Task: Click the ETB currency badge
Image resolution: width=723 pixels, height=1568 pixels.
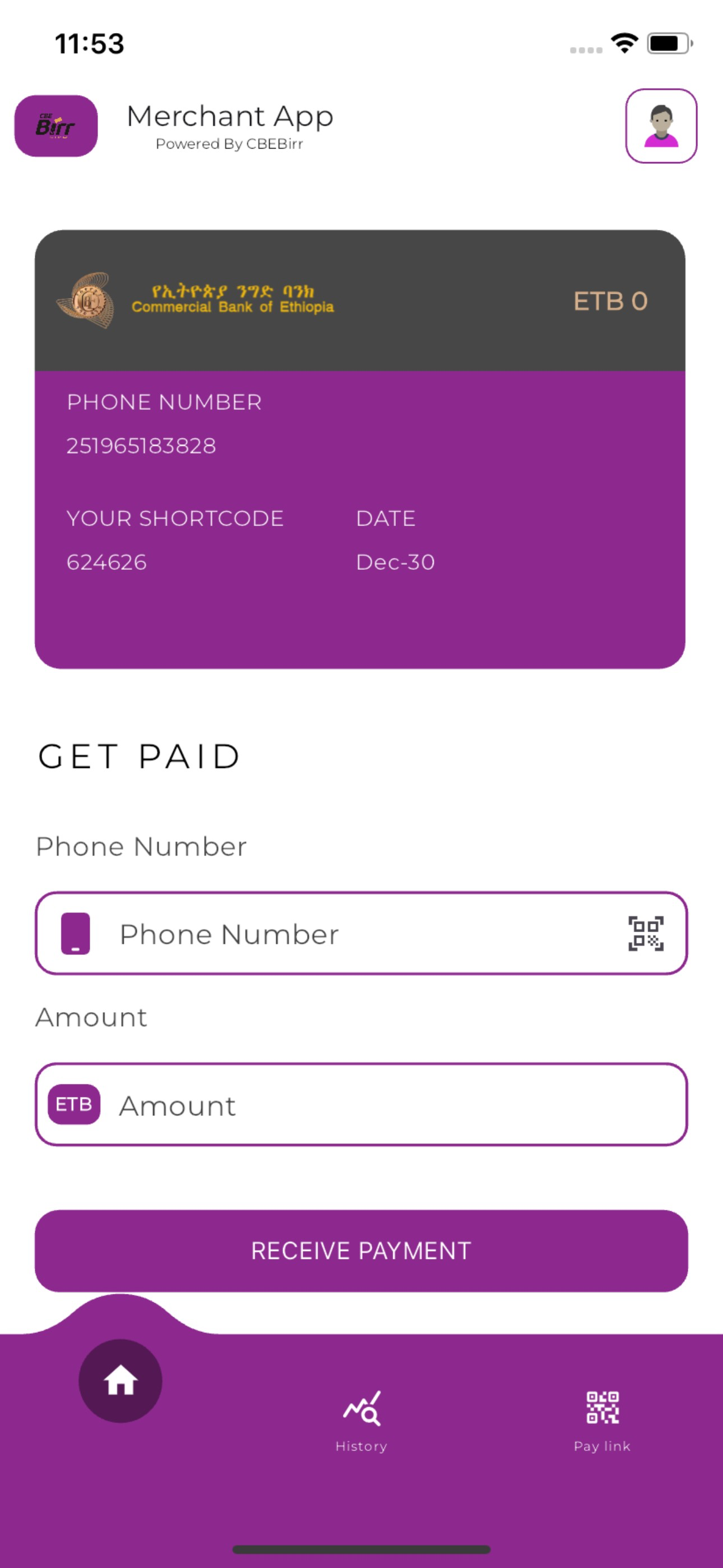Action: pyautogui.click(x=74, y=1105)
